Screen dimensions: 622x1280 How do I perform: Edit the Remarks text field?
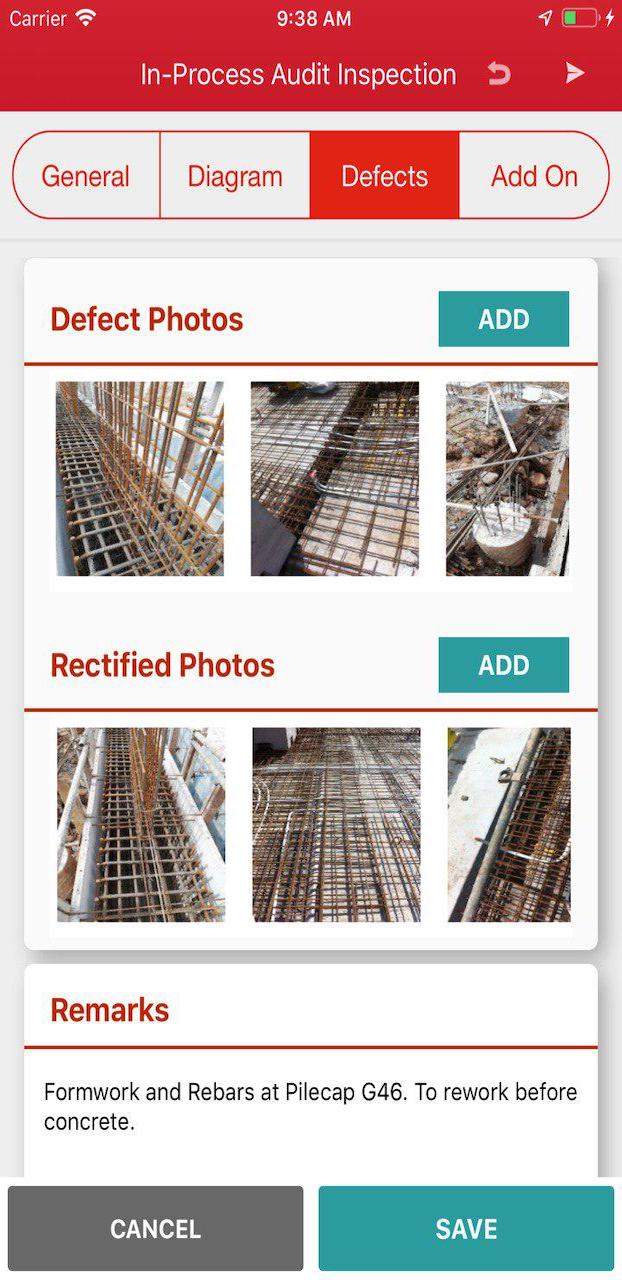tap(310, 1106)
